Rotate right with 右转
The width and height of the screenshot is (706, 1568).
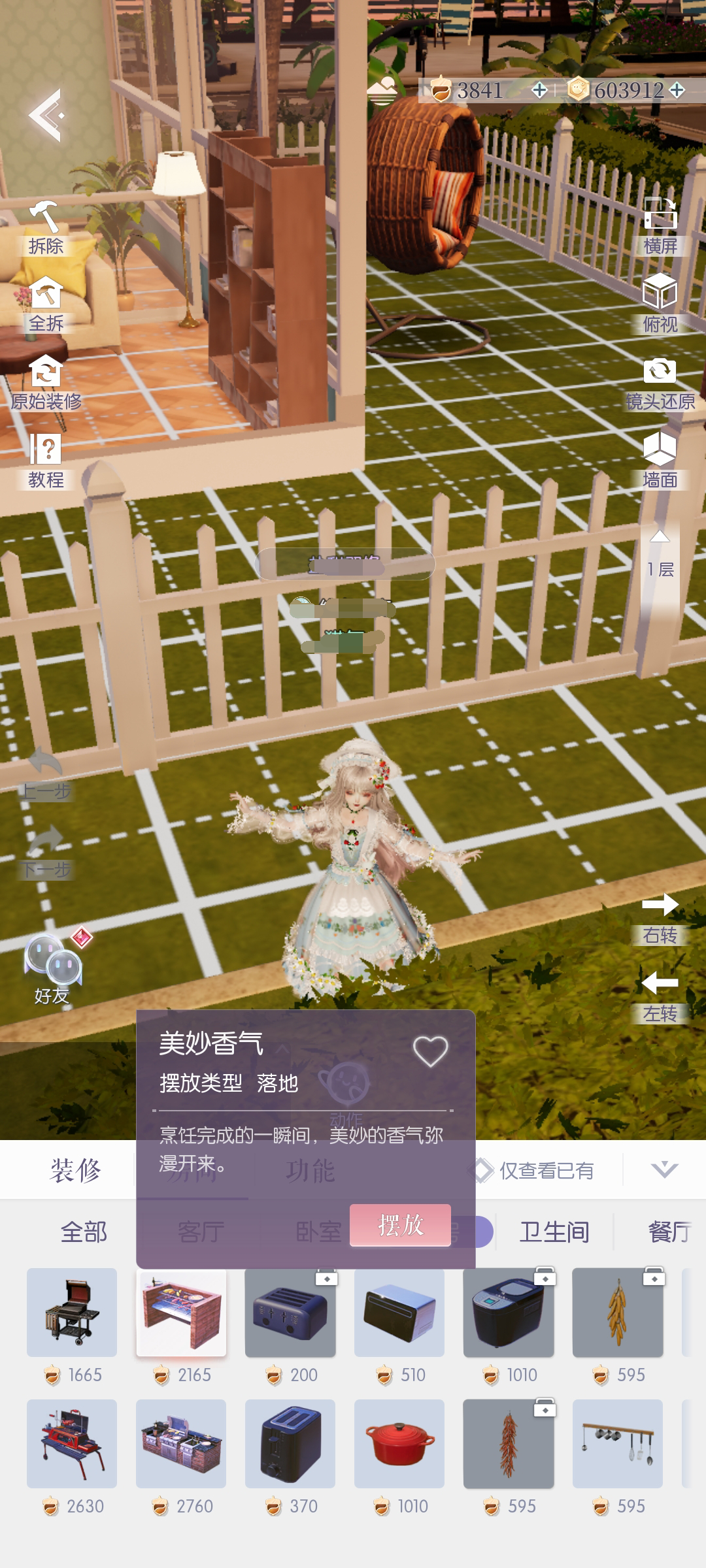click(660, 917)
